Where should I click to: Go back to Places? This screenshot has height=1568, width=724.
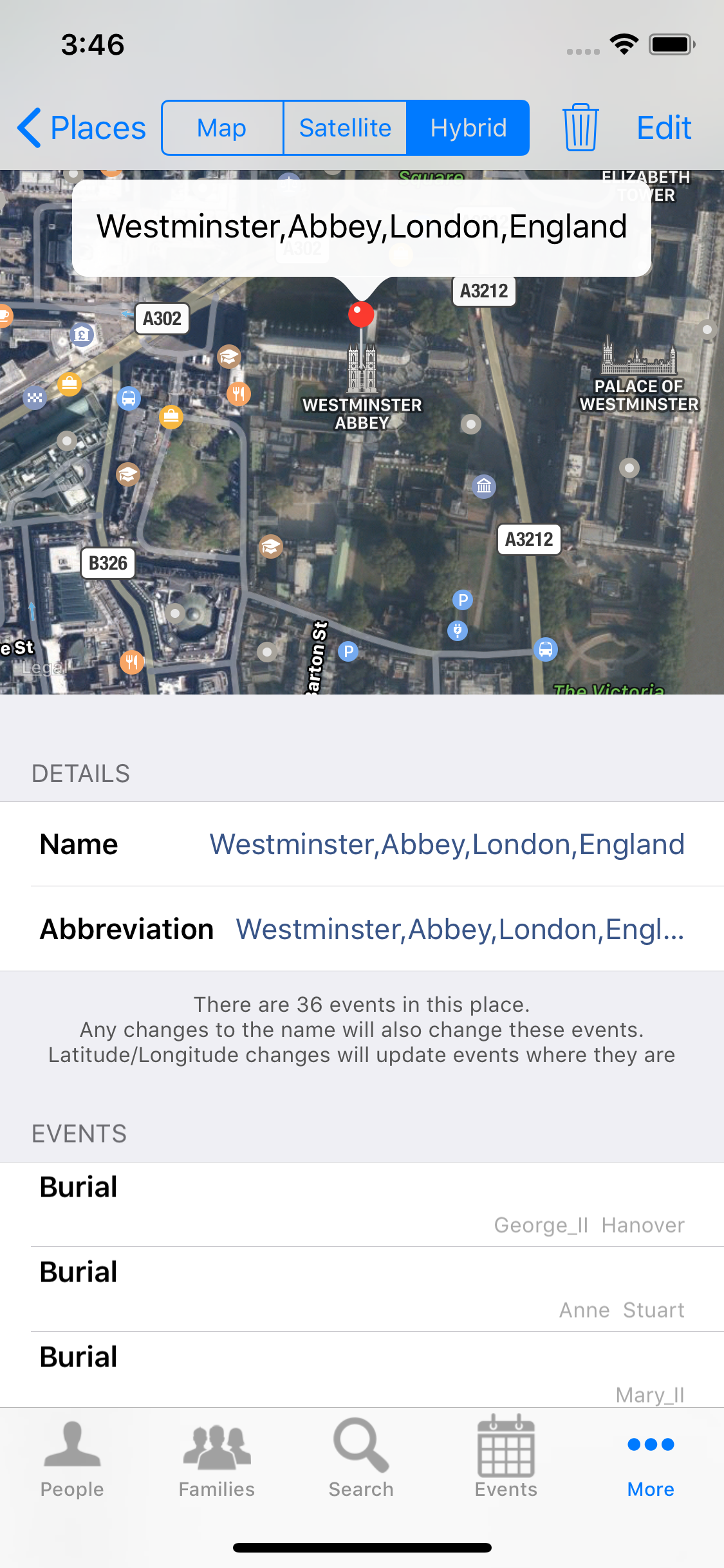(82, 127)
